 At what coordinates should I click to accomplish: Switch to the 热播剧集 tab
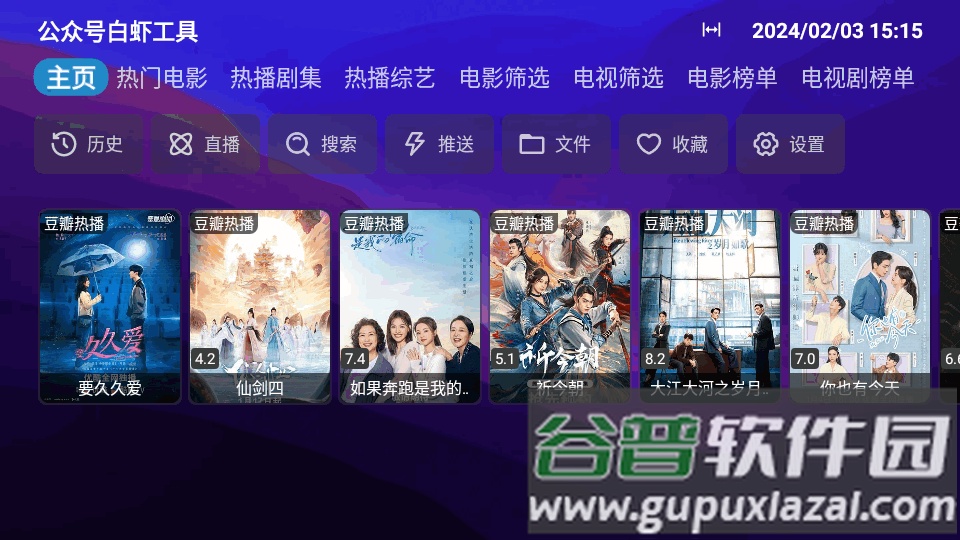click(x=276, y=78)
